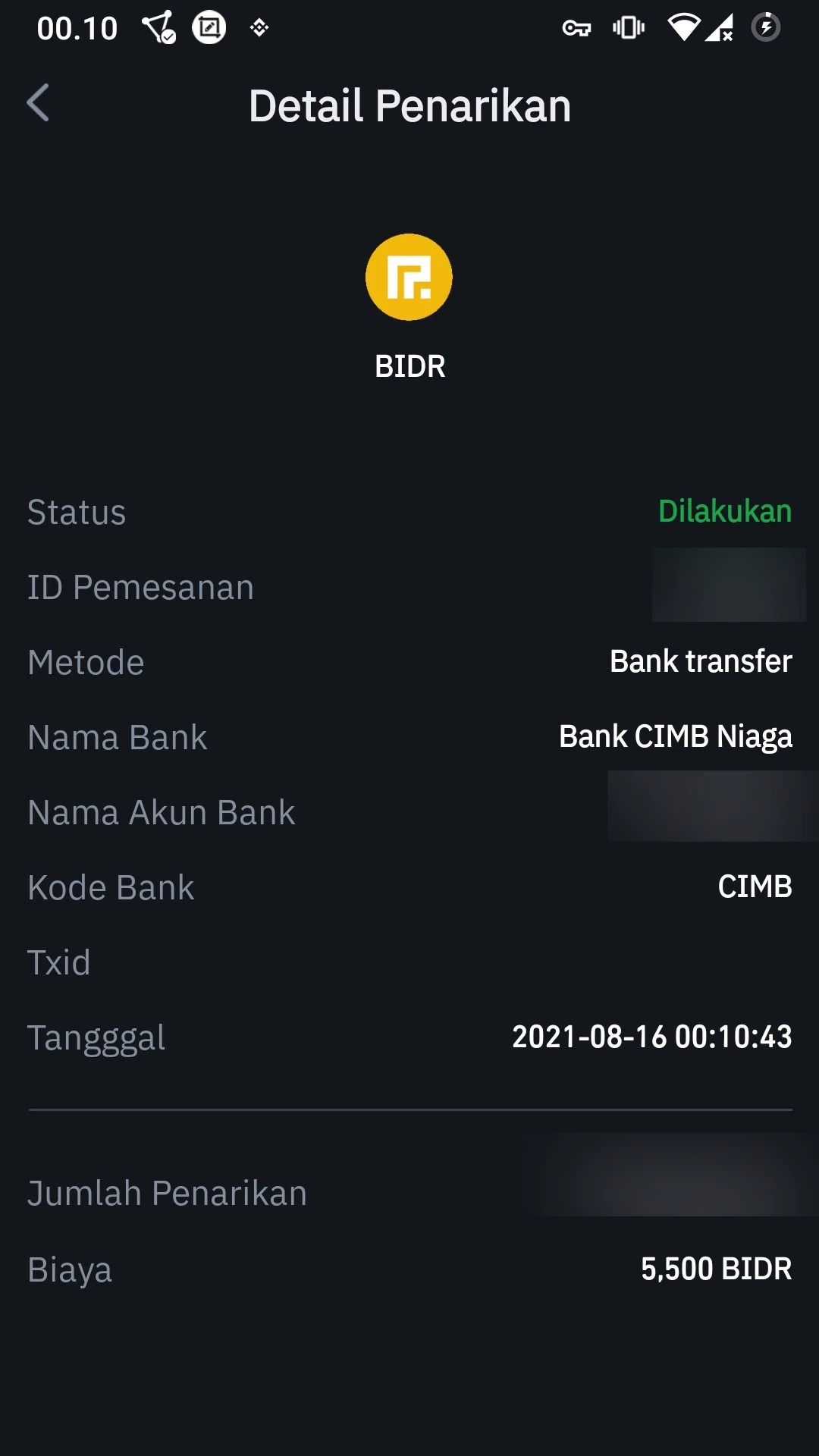Select the Bank CIMB Niaga name
Screen dimensions: 819x1456
(675, 736)
